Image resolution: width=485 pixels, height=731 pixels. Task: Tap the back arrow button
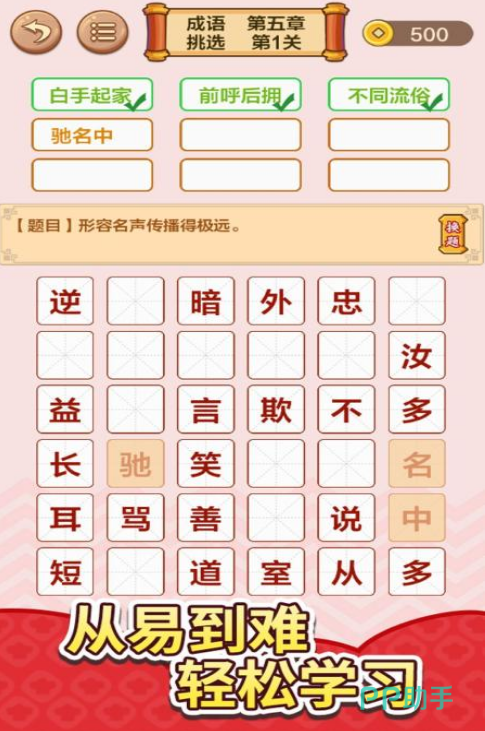36,32
